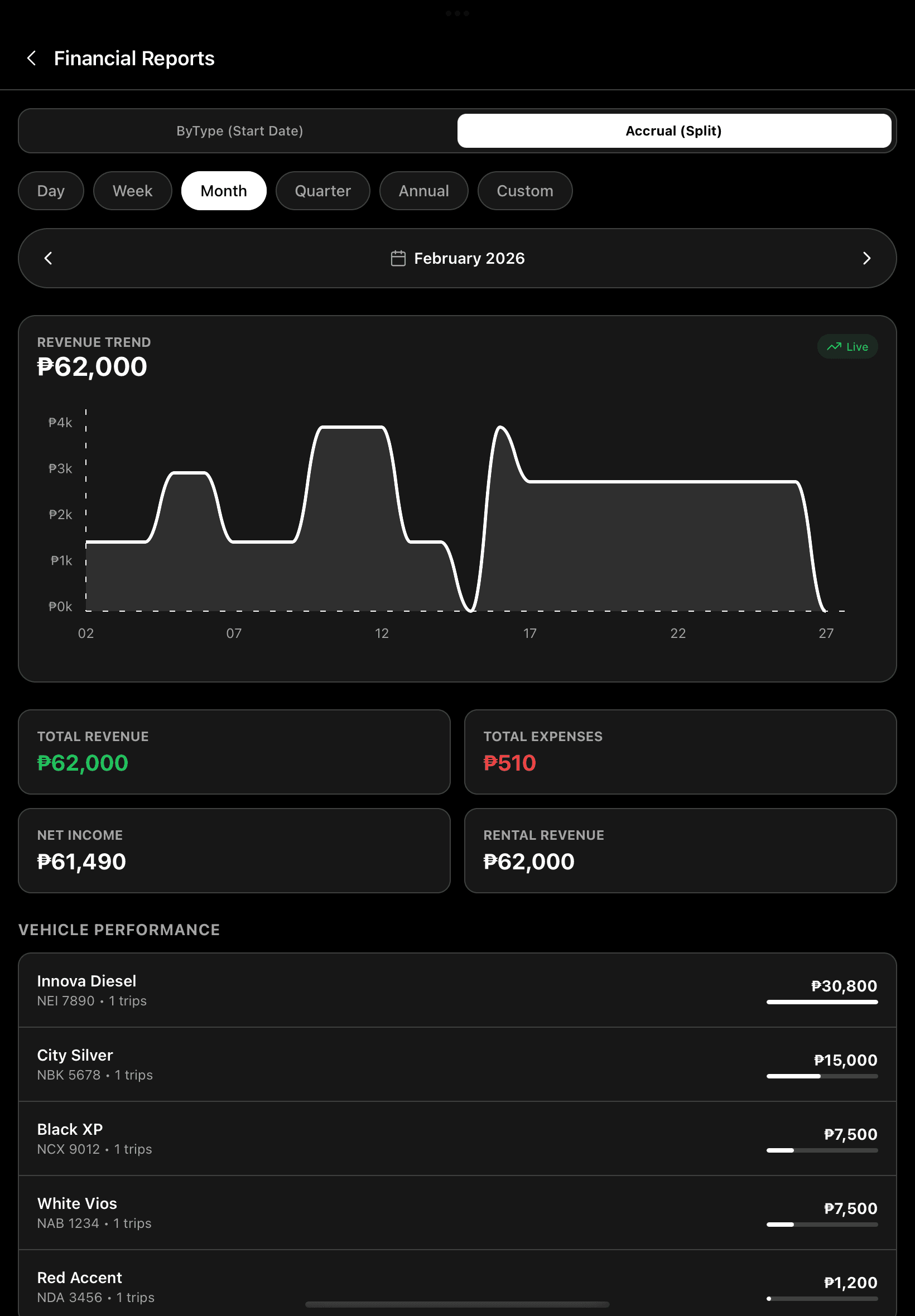The width and height of the screenshot is (915, 1316).
Task: Select the Day period button
Action: tap(51, 191)
